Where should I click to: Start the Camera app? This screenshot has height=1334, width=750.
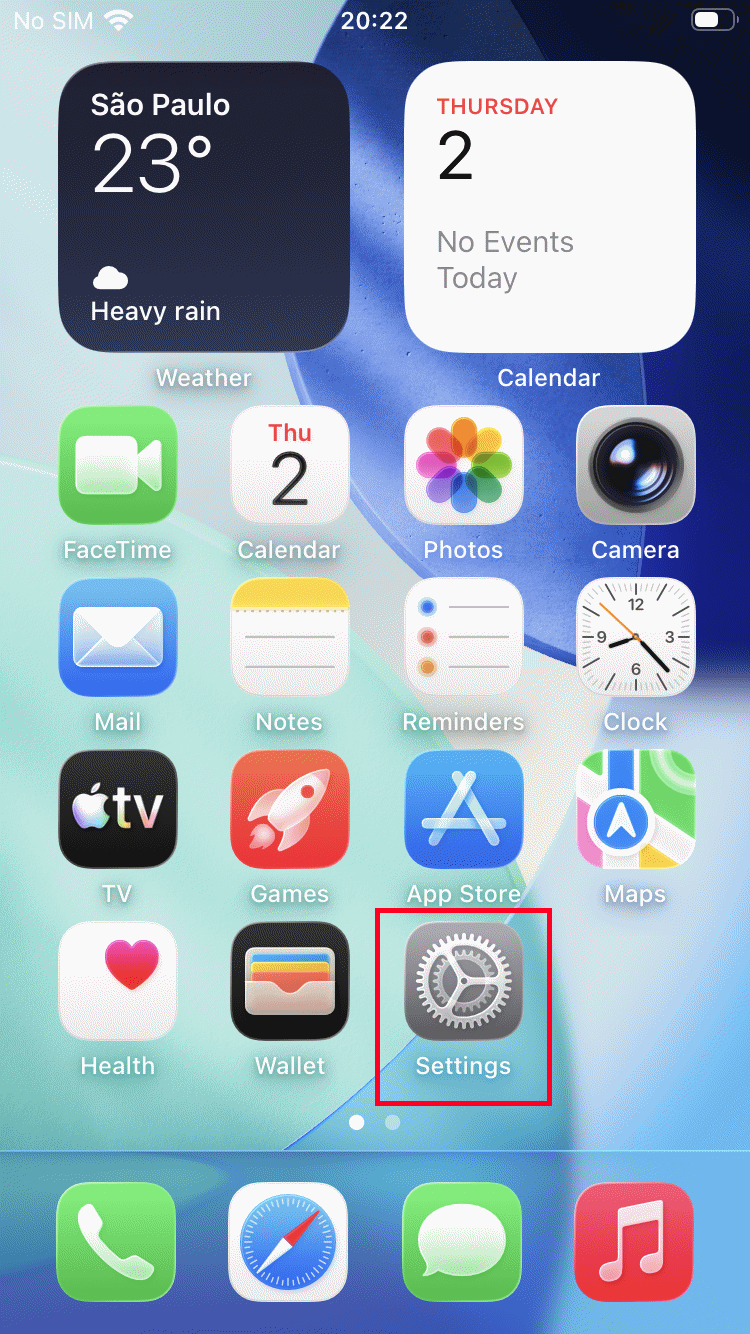point(635,465)
